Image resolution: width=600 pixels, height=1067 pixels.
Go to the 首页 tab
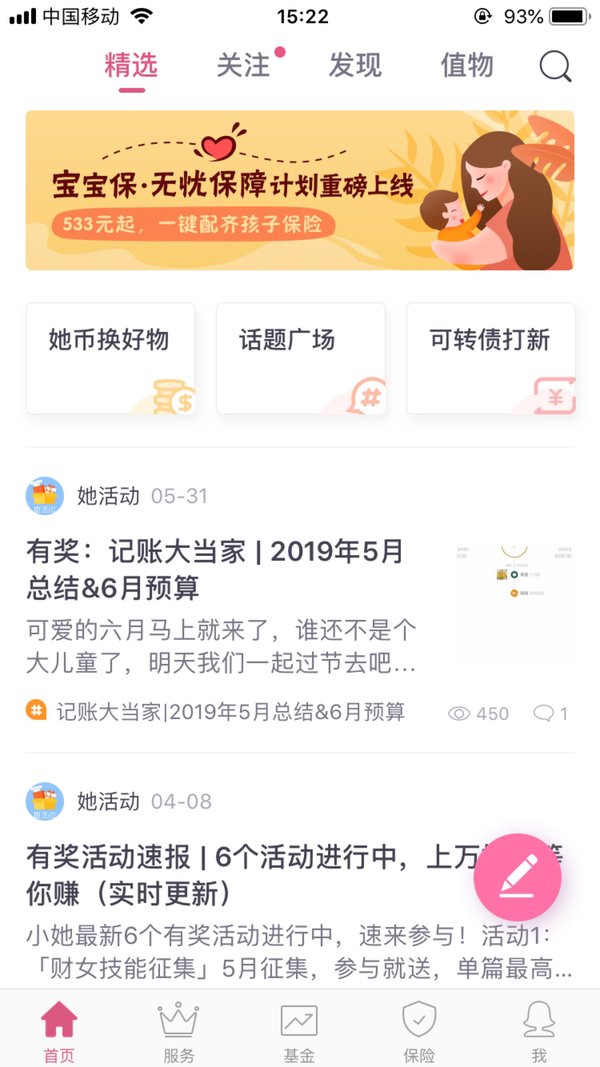(x=59, y=1032)
